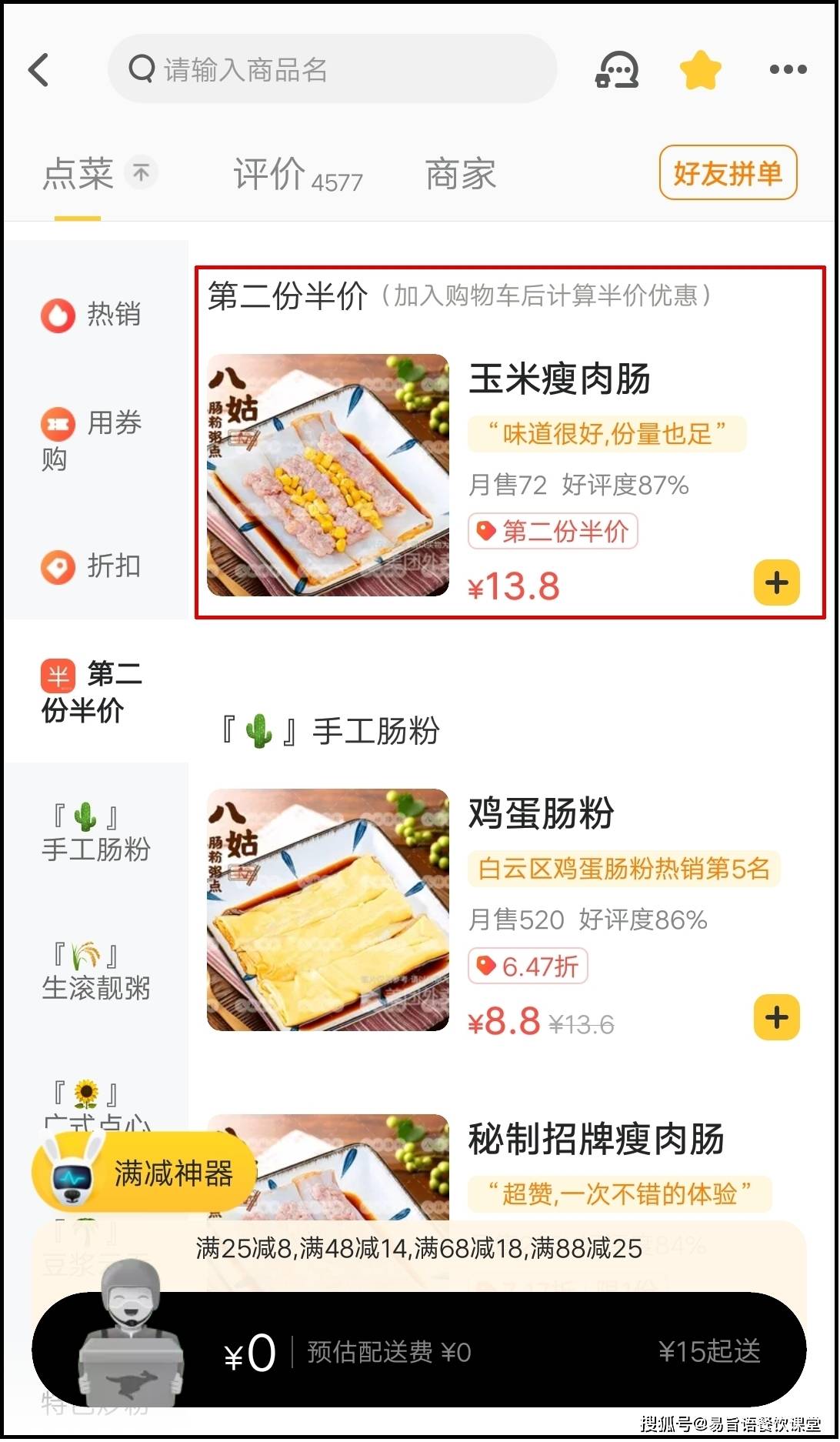This screenshot has height=1442, width=840.
Task: Go back using the top-left arrow
Action: tap(38, 70)
